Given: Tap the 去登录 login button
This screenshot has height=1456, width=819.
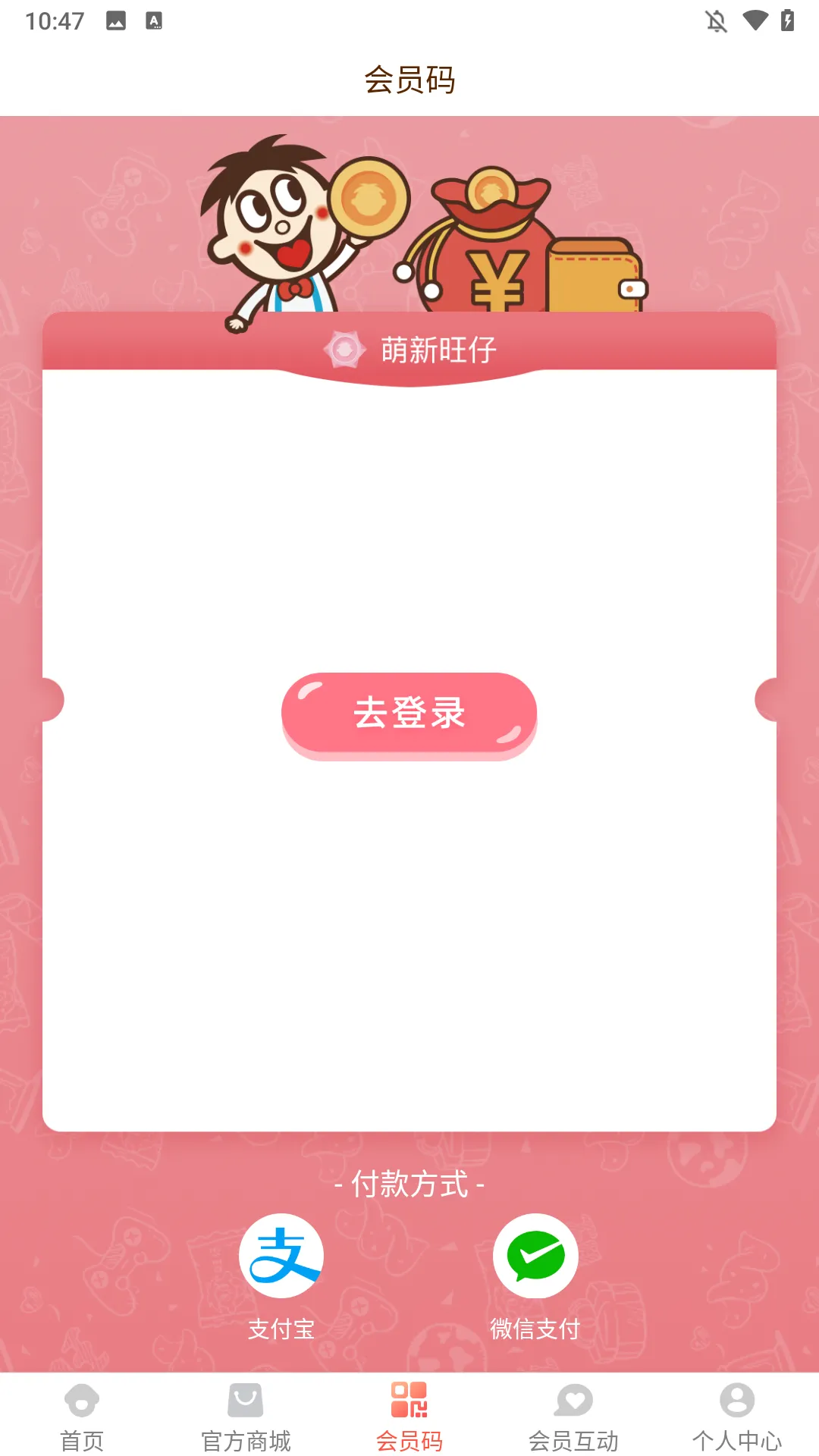Looking at the screenshot, I should (x=409, y=713).
